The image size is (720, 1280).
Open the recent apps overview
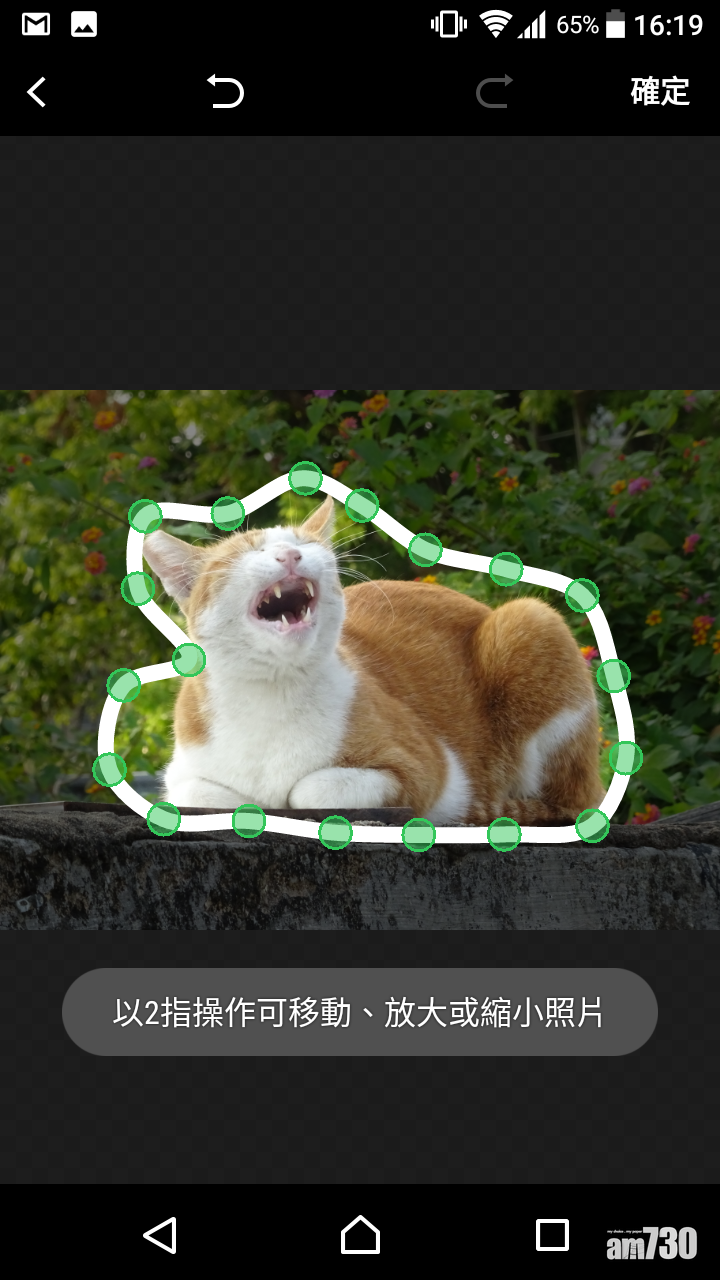(552, 1235)
